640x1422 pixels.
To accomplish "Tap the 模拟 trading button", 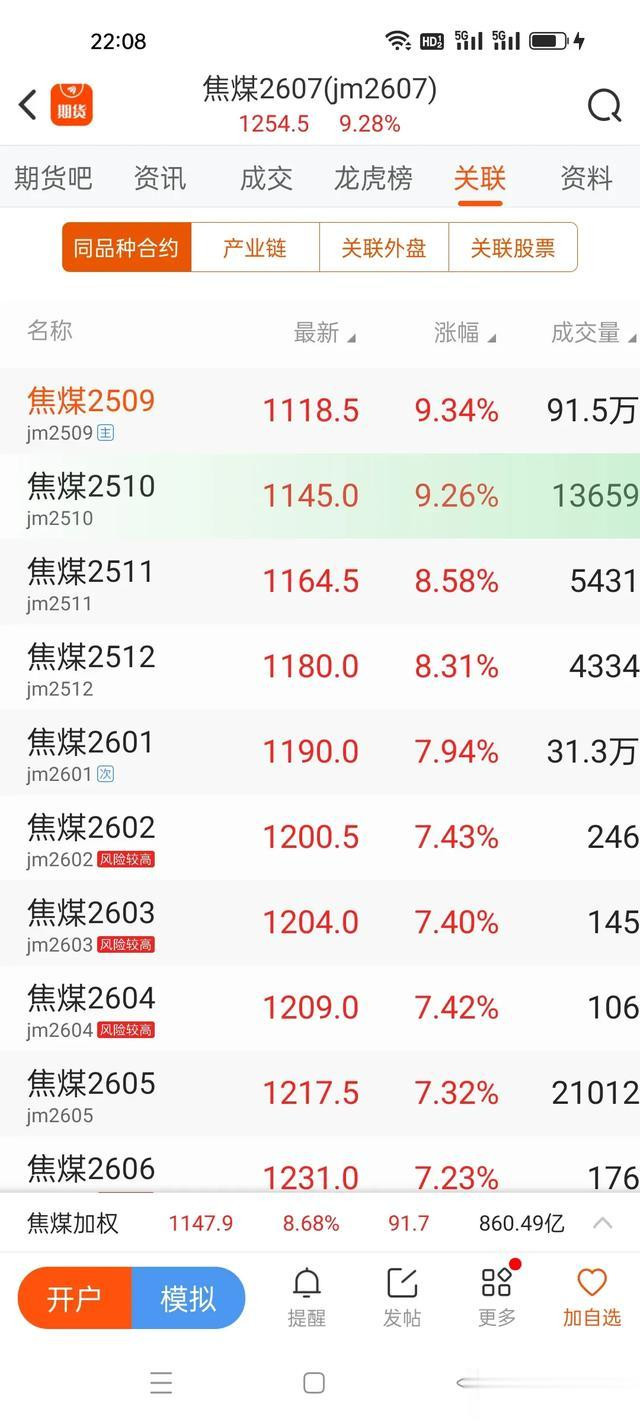I will pos(188,1298).
